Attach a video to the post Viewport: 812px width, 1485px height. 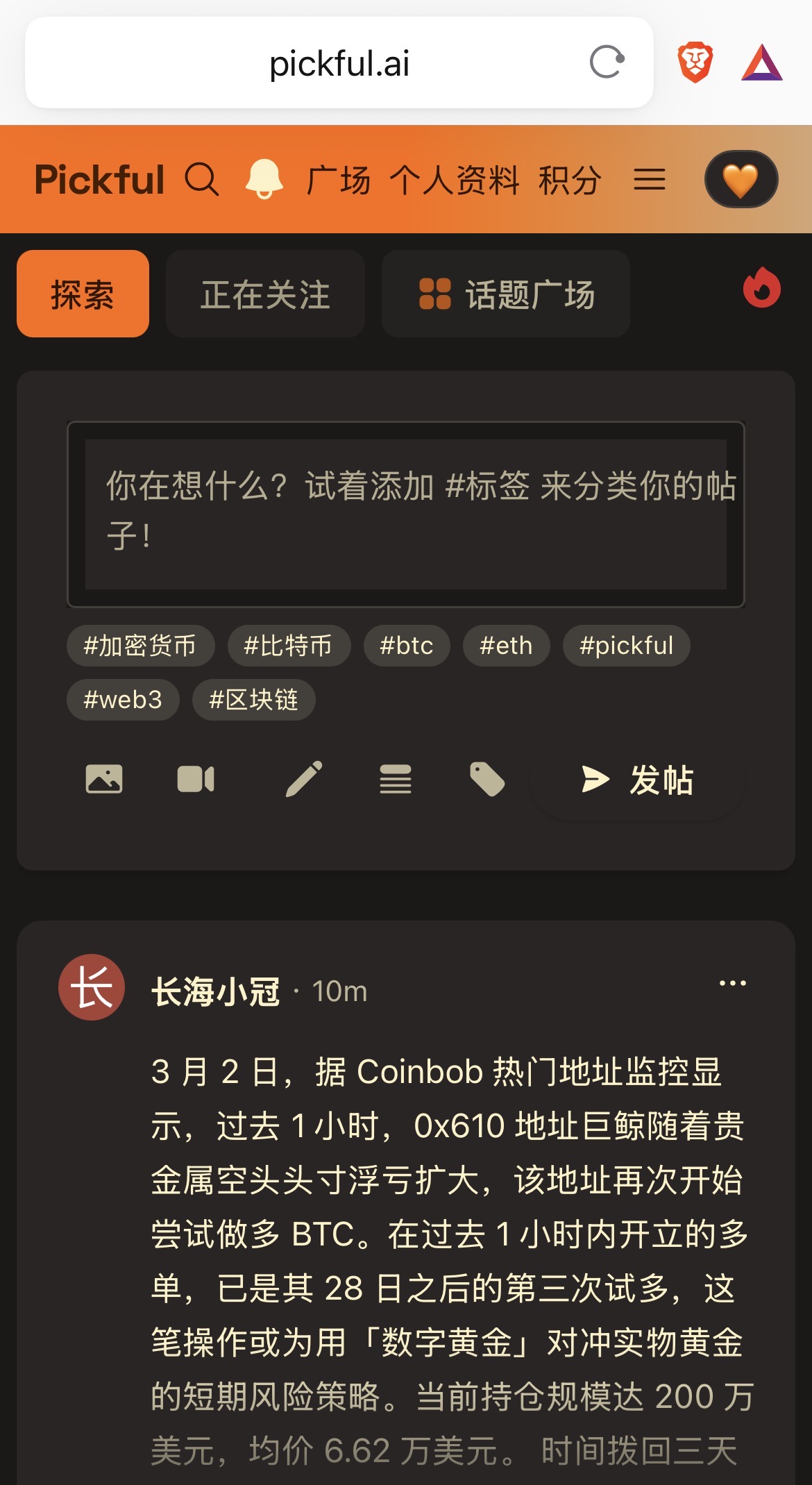pos(196,779)
